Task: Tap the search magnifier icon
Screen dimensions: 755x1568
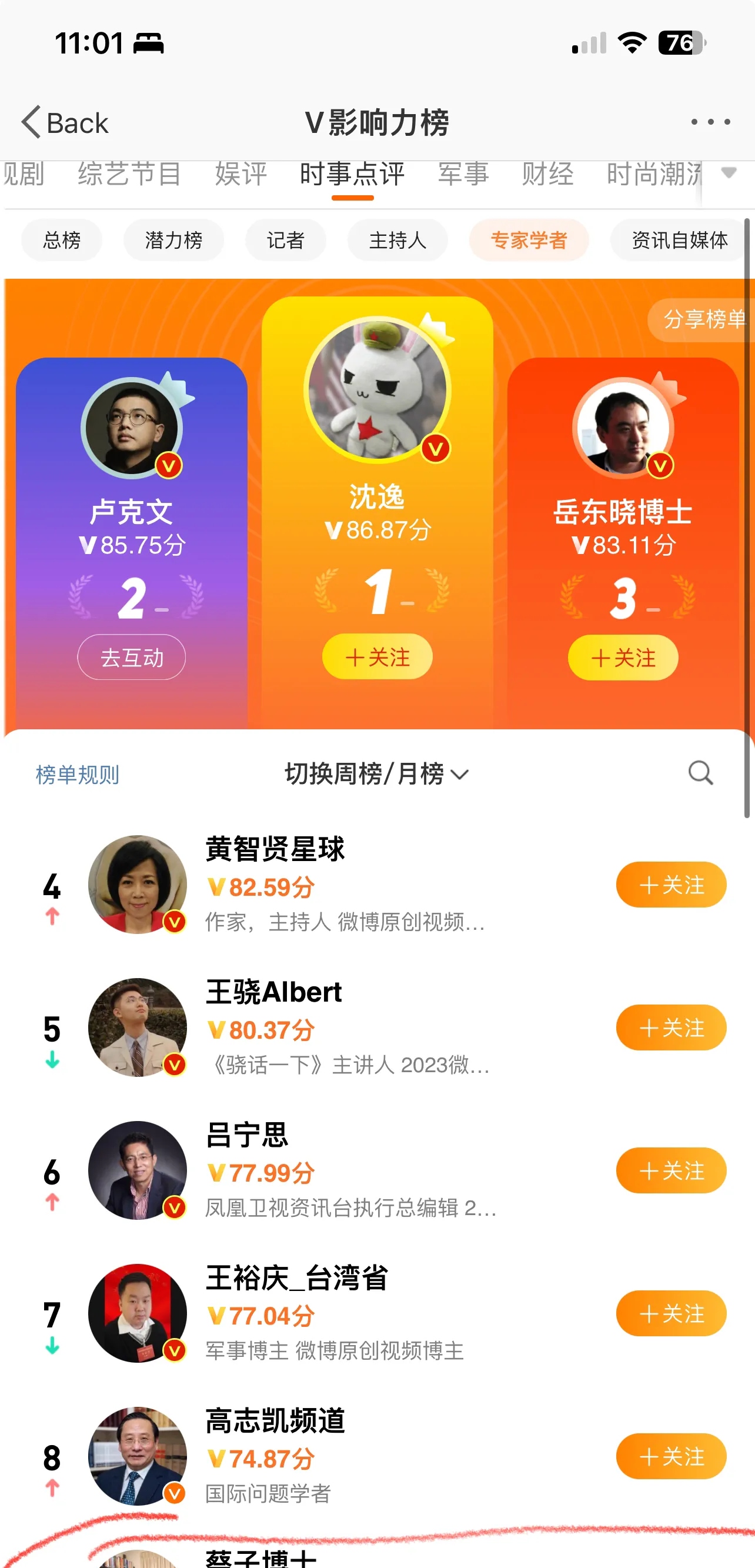Action: tap(700, 773)
